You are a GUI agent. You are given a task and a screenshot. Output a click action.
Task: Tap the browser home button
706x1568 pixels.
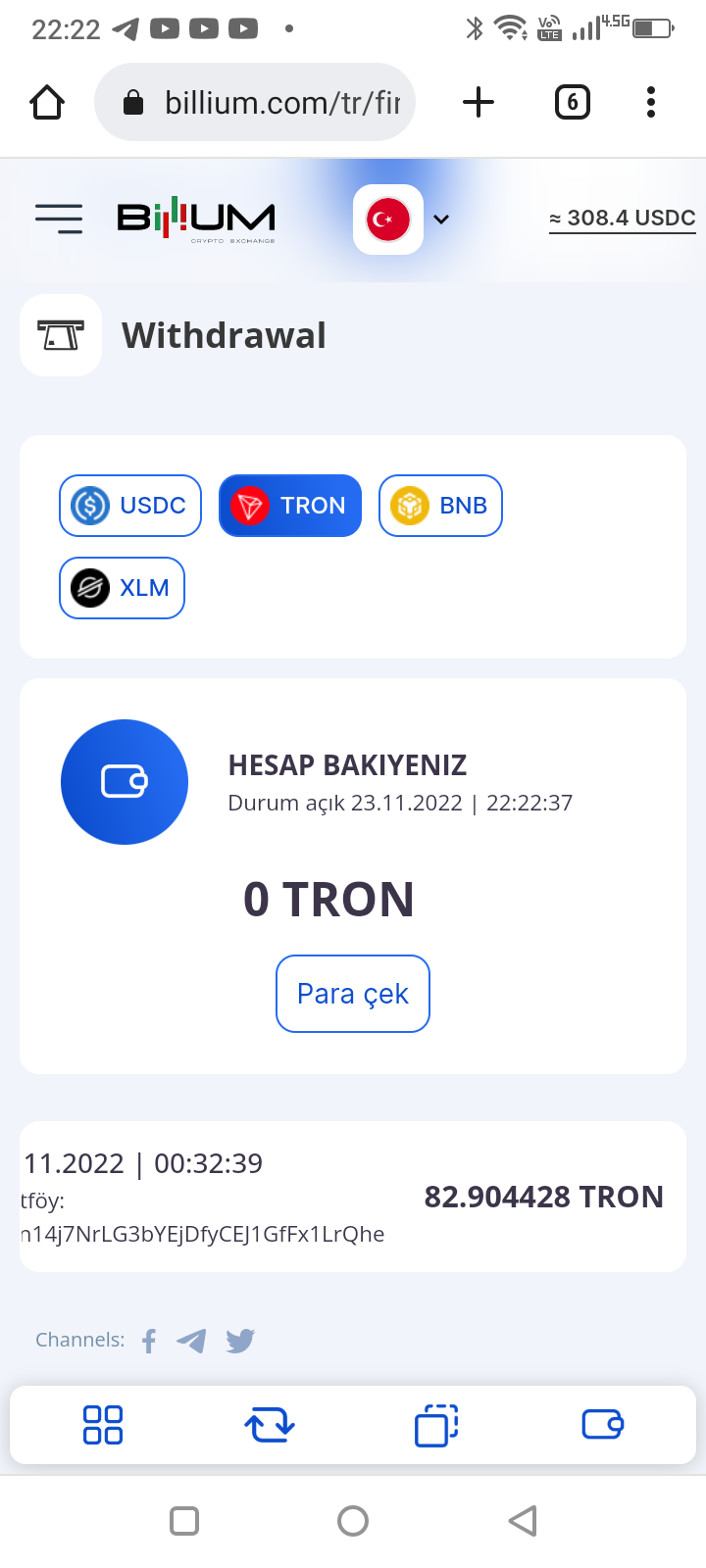(x=47, y=102)
